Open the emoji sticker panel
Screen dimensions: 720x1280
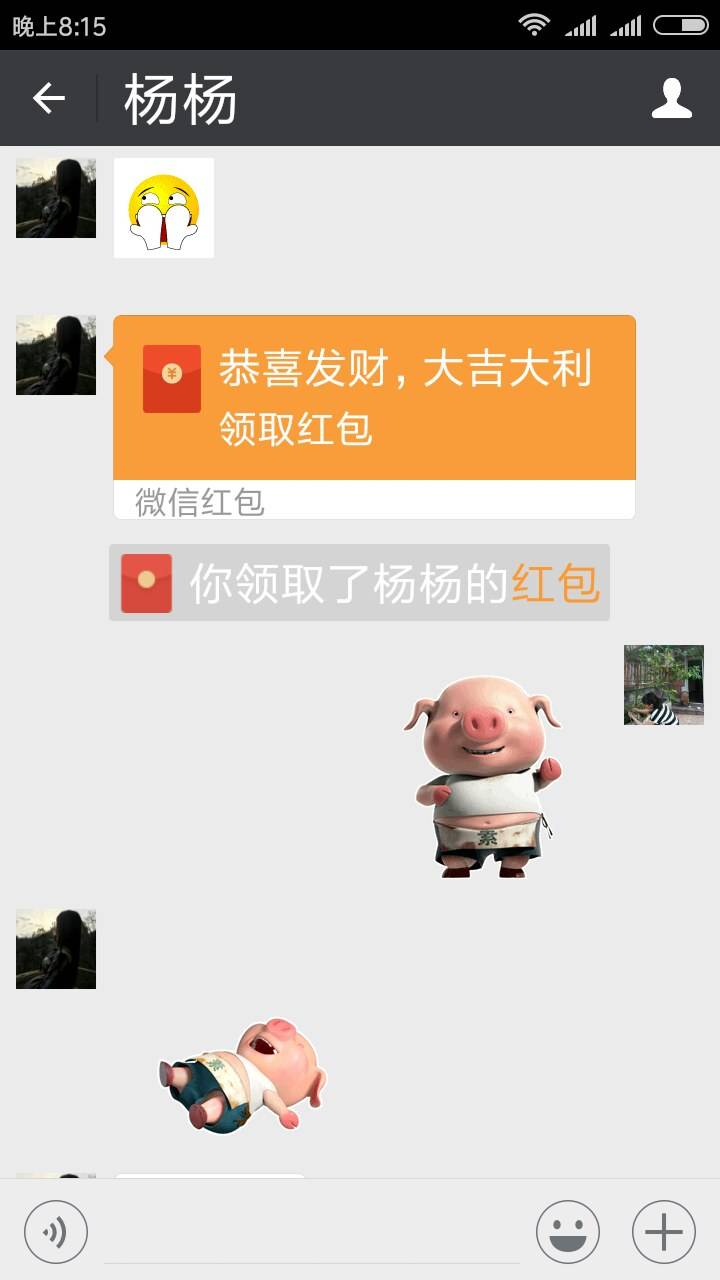567,1231
